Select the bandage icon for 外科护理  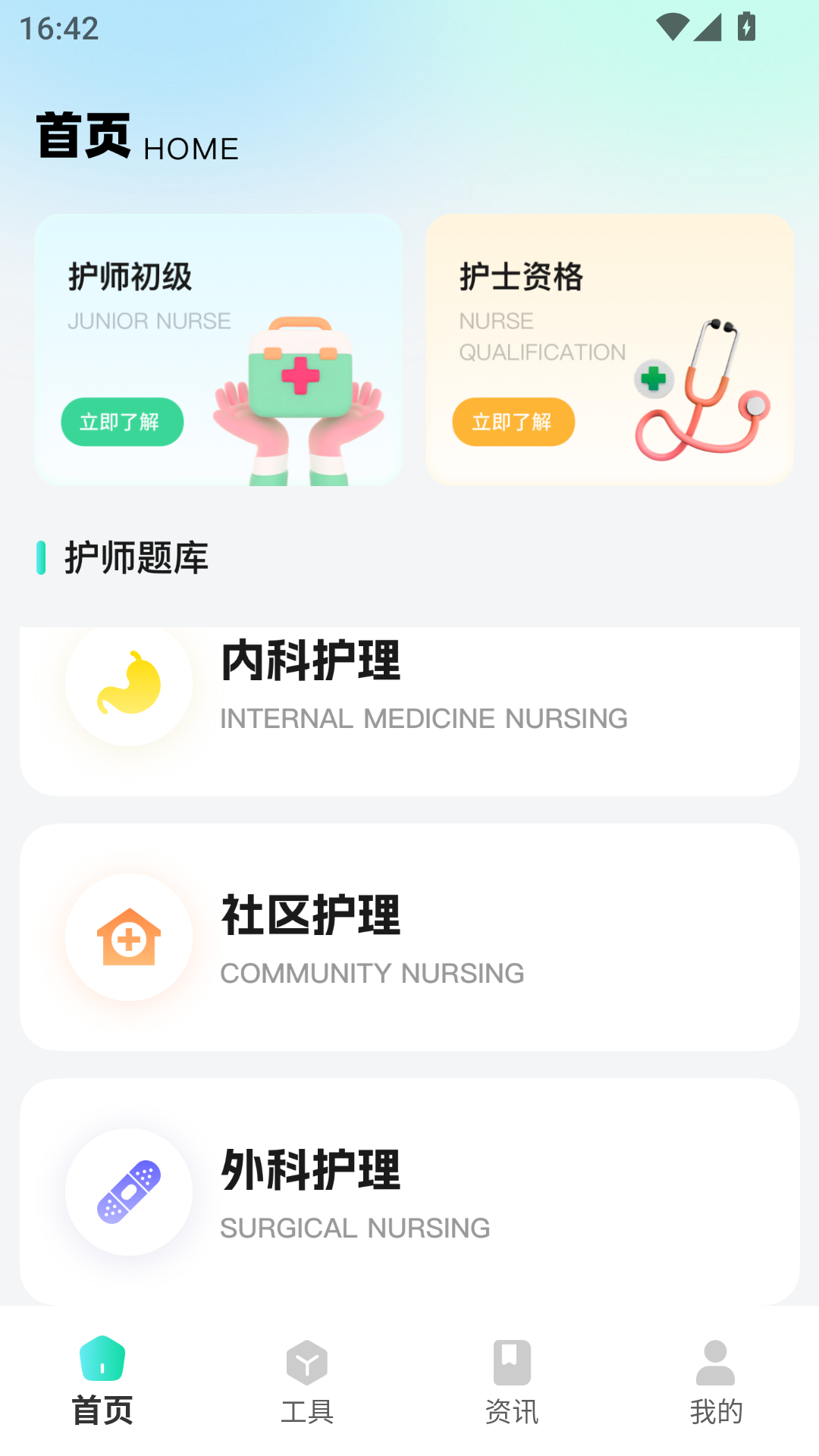coord(128,1192)
